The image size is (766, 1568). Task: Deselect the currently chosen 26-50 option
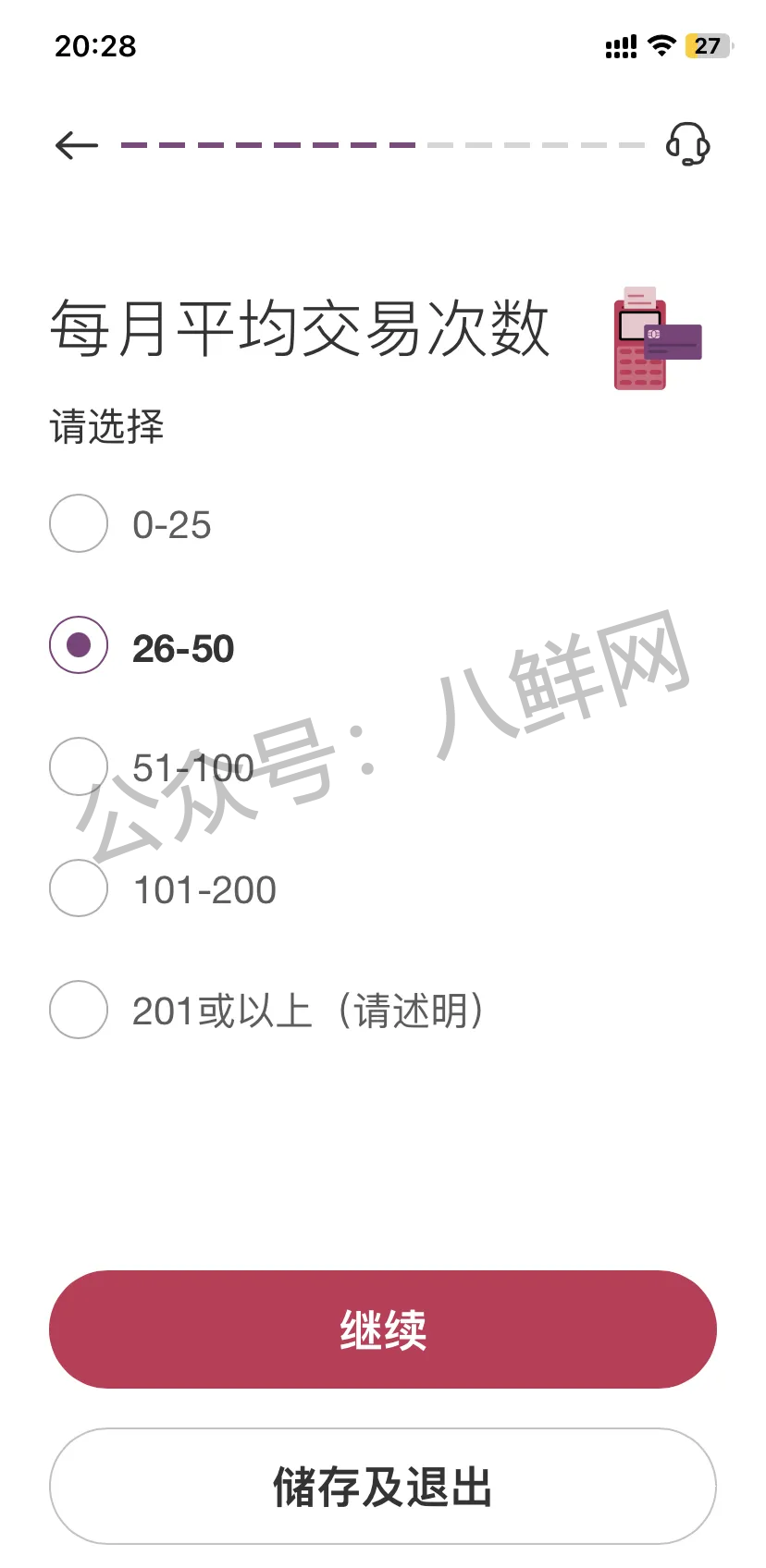coord(78,644)
